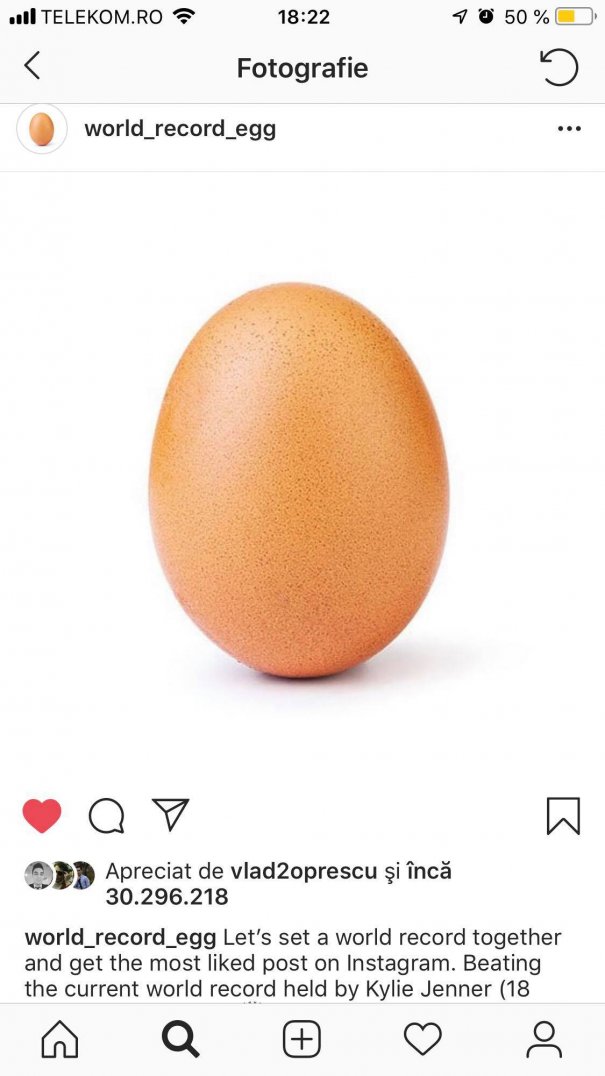Image resolution: width=605 pixels, height=1076 pixels.
Task: Open comments with the speech bubble icon
Action: pyautogui.click(x=106, y=816)
